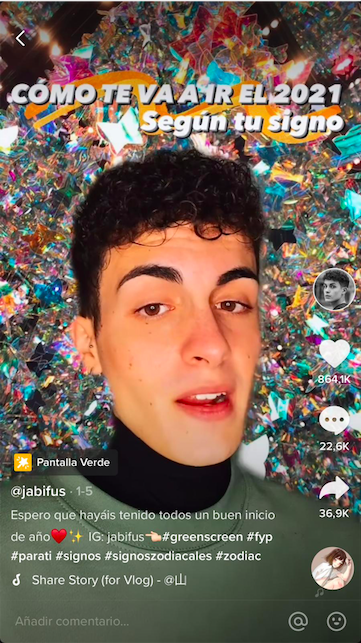
Task: Open the comments bubble
Action: click(x=334, y=420)
